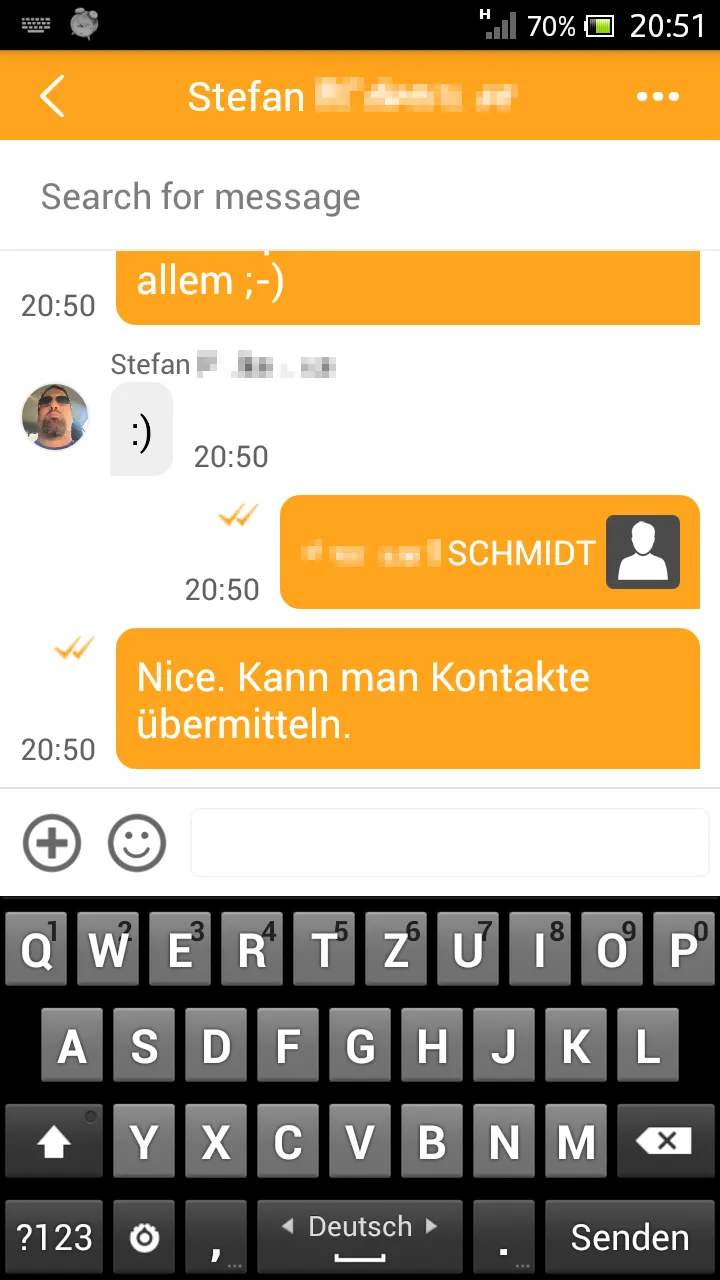The image size is (720, 1280).
Task: Hit the Senden key to send
Action: point(629,1237)
